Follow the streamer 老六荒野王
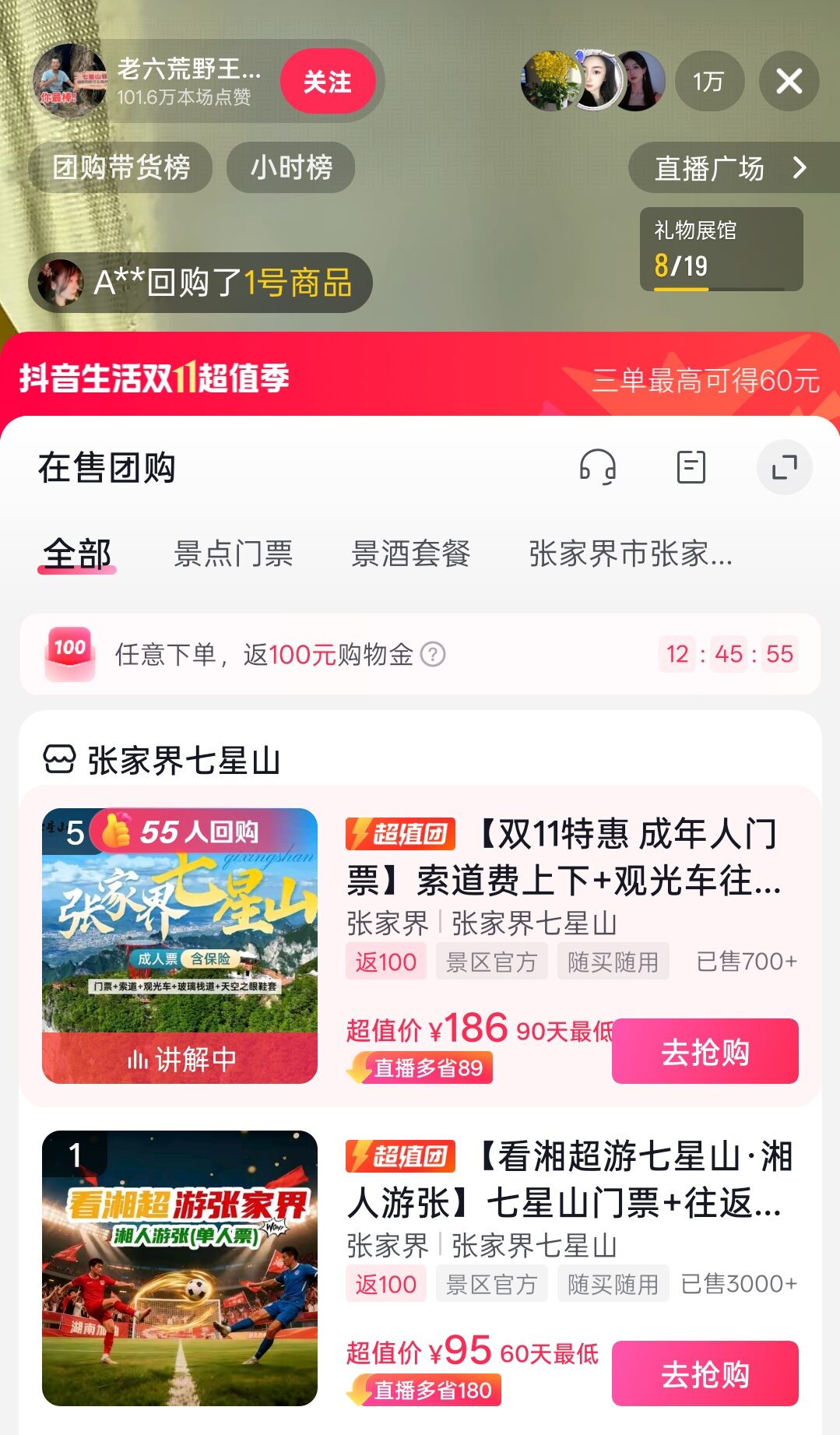 point(327,82)
